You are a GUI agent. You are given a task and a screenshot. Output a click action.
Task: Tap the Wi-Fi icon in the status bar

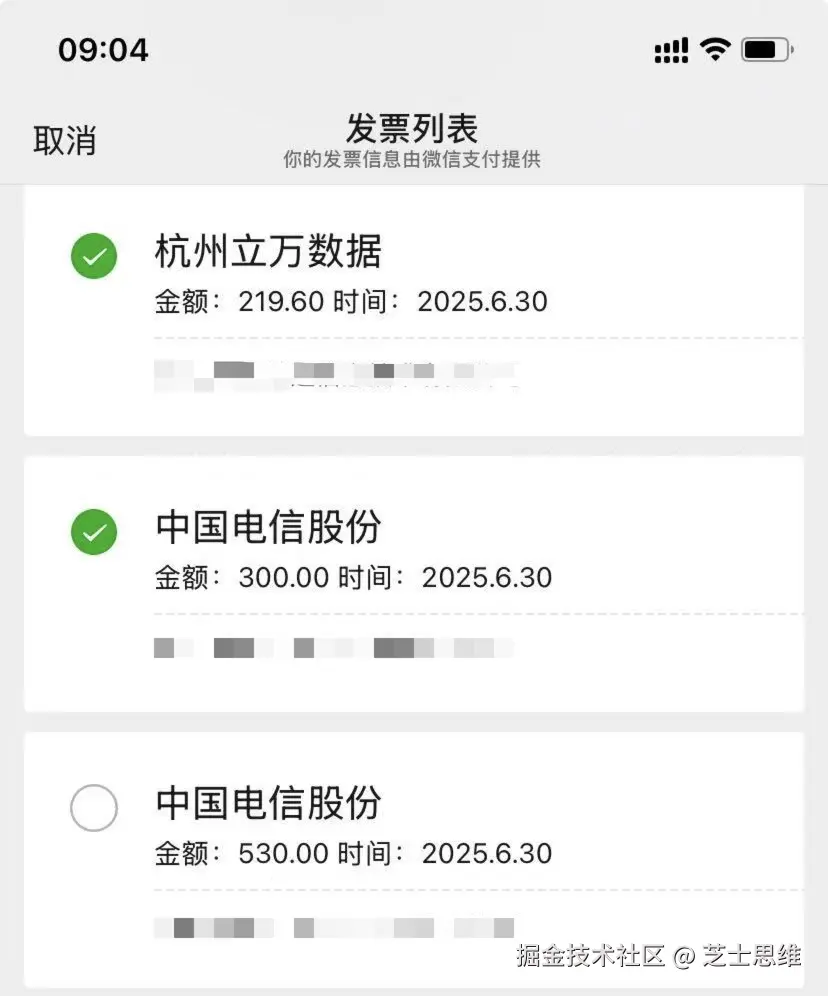[x=713, y=48]
